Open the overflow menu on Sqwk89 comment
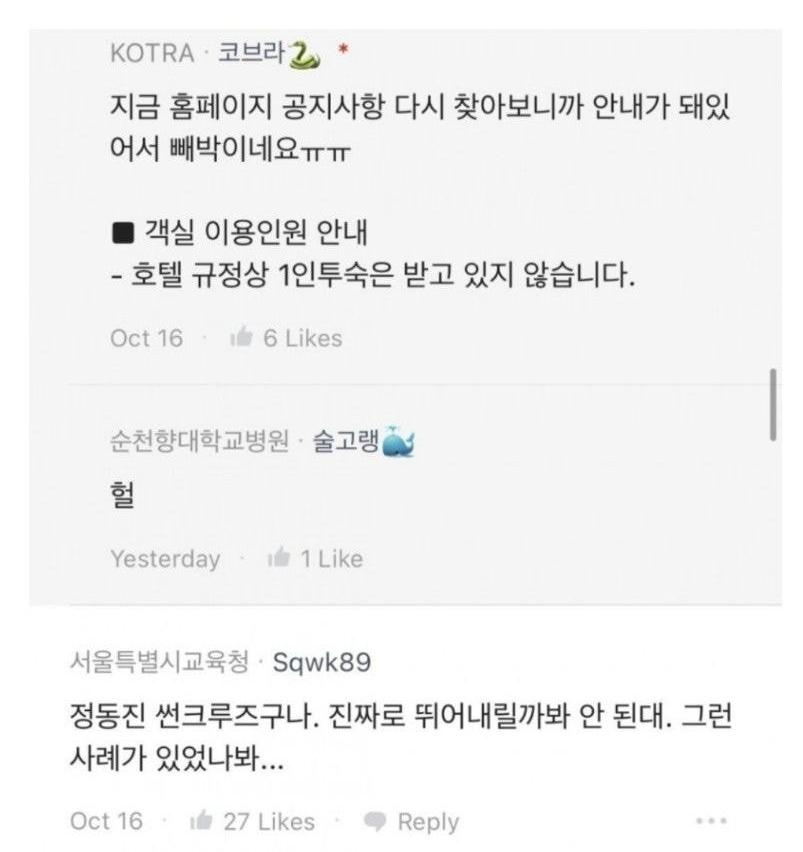 click(x=710, y=822)
